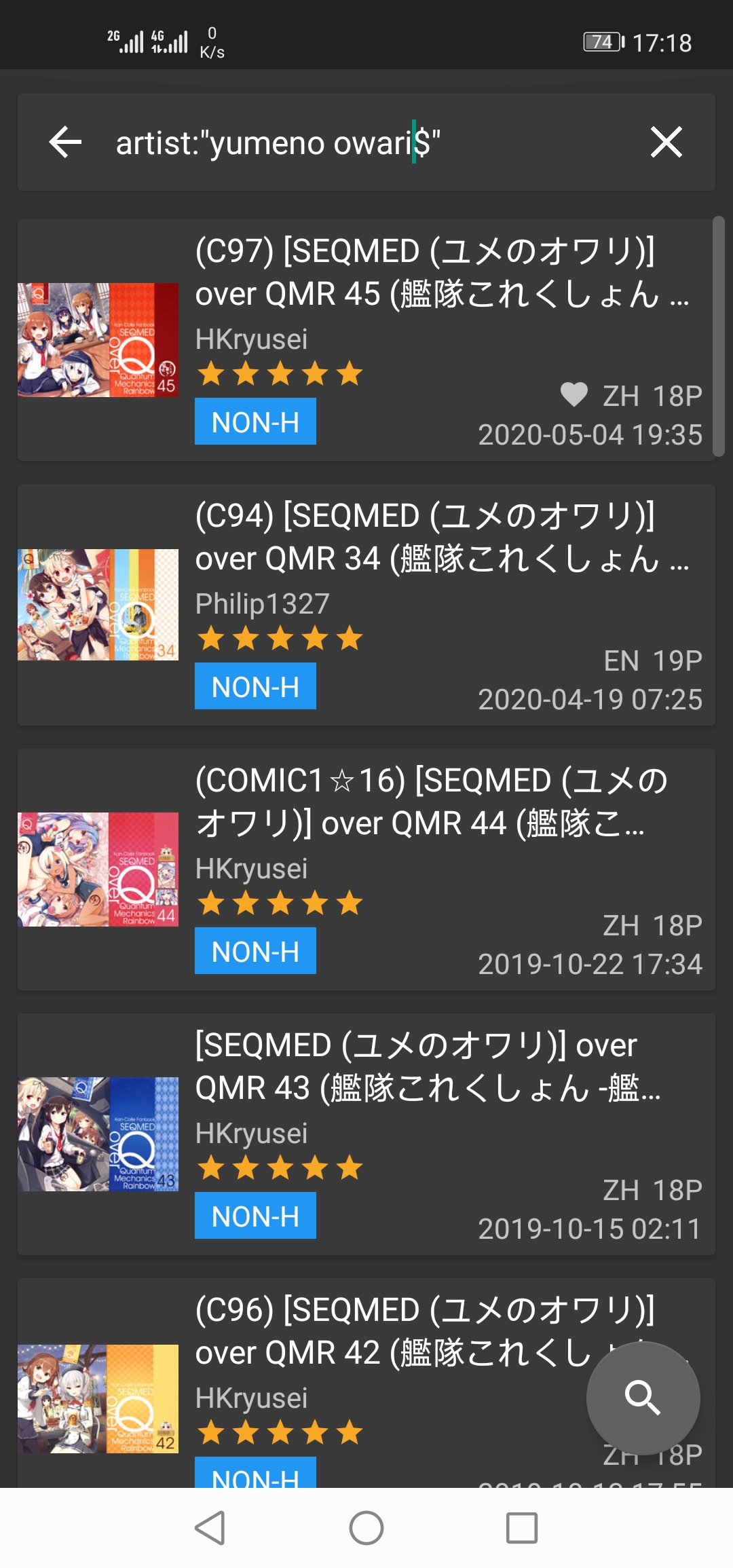Tap the artist search text field
The height and width of the screenshot is (1568, 733).
366,143
